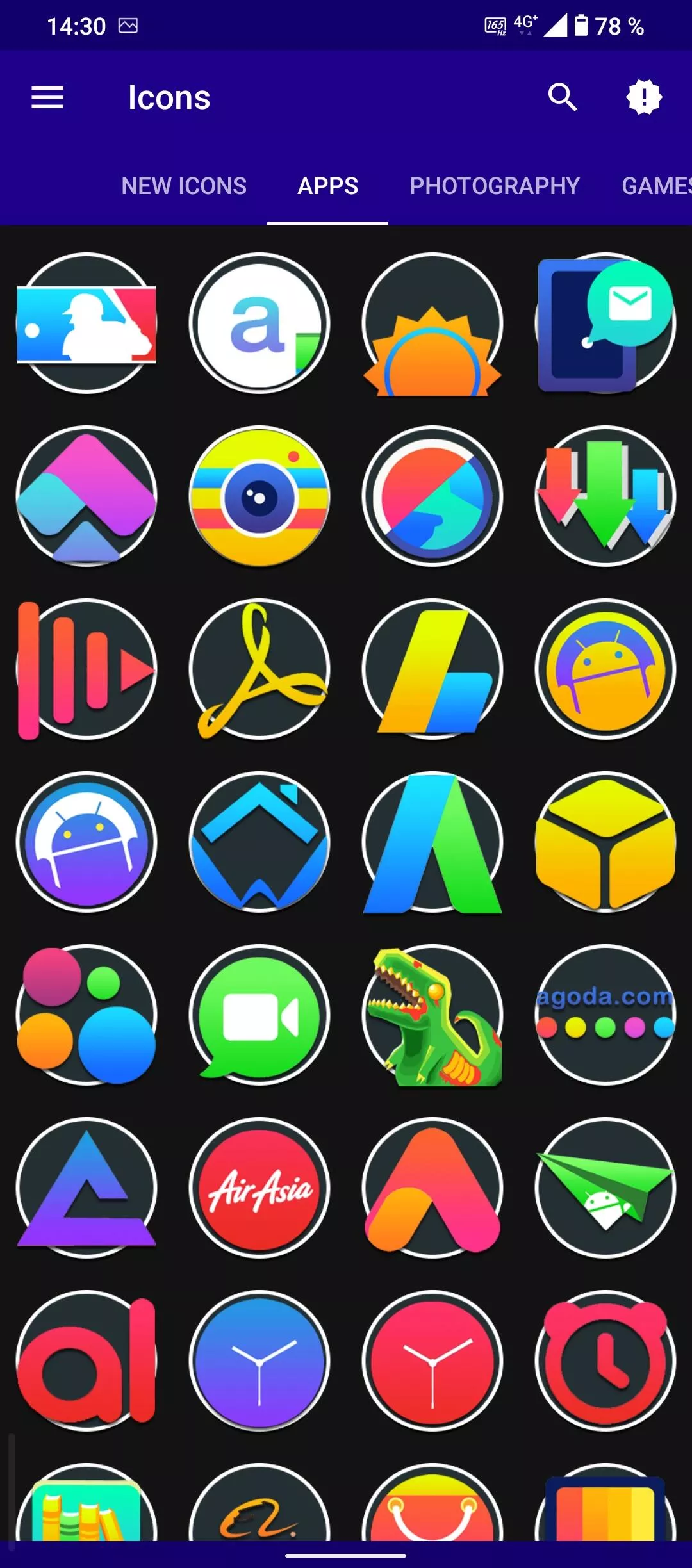Select the green video chat bubble icon
This screenshot has width=692, height=1568.
(259, 1015)
